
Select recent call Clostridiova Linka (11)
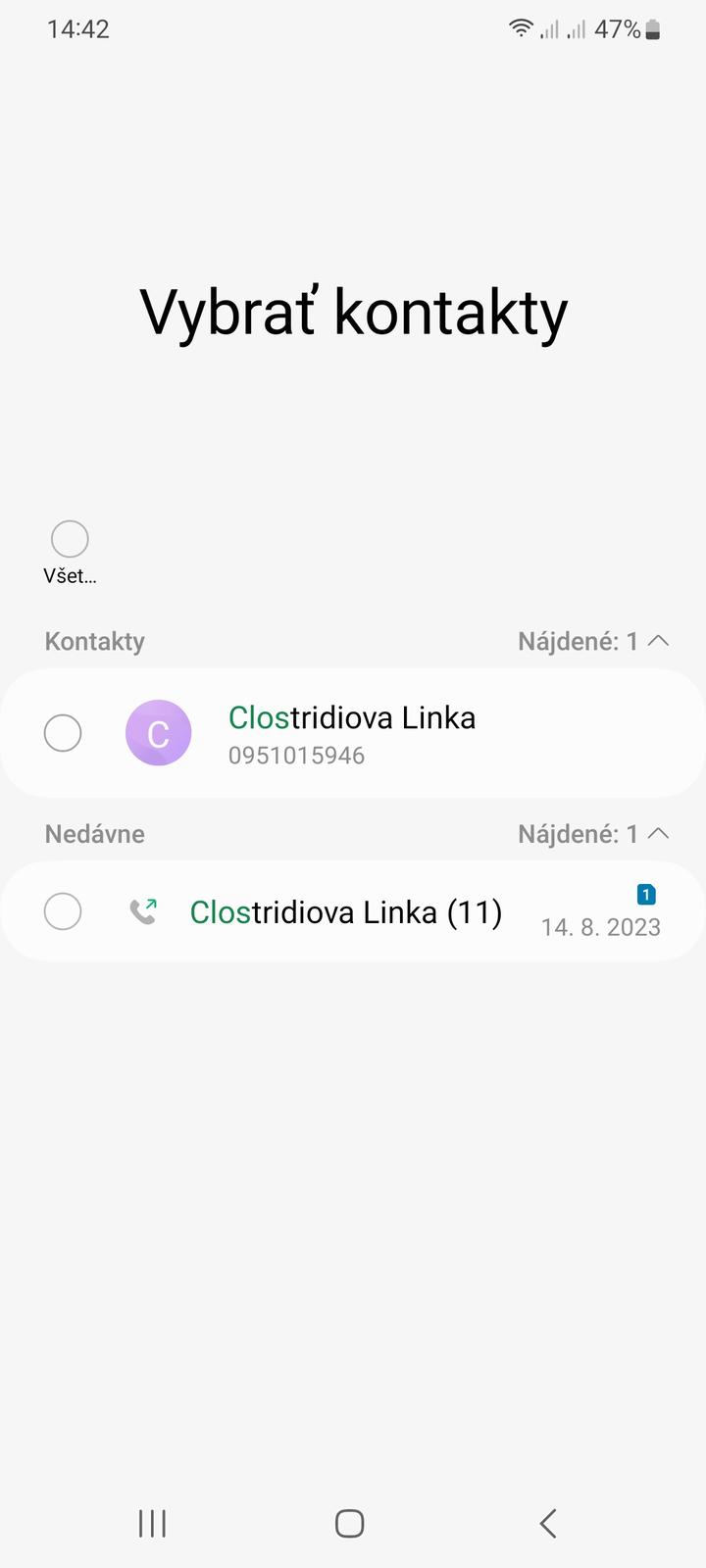tap(63, 911)
